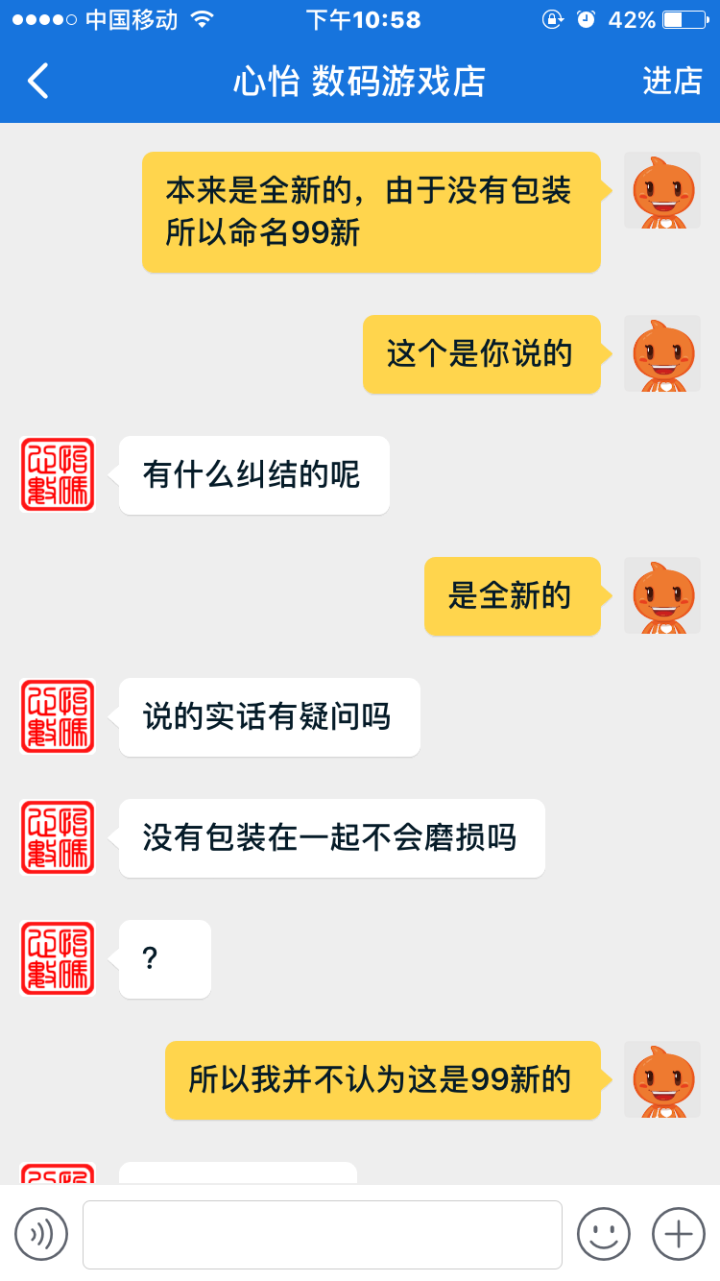Enter the shop via 进店
The height and width of the screenshot is (1281, 720).
672,81
